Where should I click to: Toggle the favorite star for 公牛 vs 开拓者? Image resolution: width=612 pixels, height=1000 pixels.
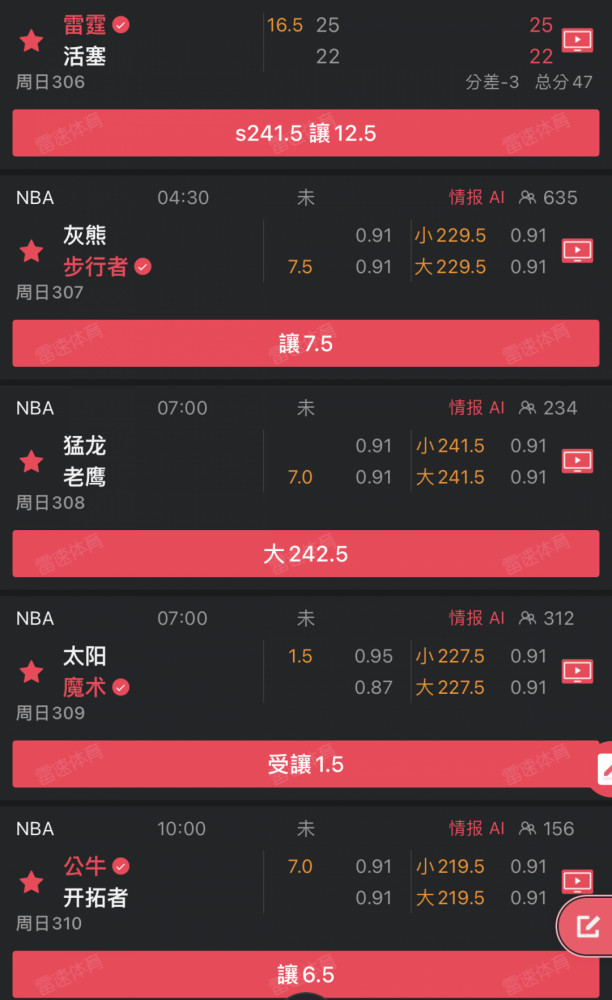pyautogui.click(x=31, y=882)
